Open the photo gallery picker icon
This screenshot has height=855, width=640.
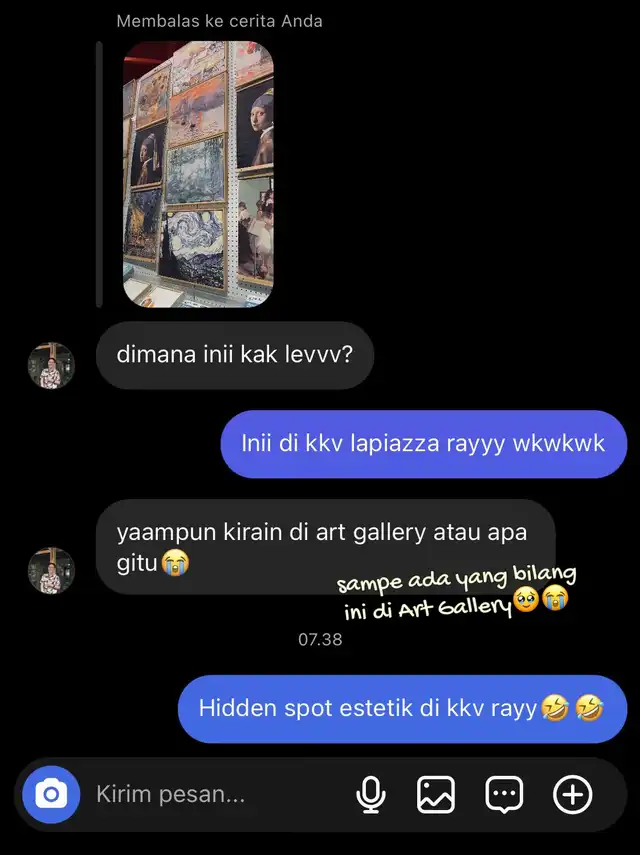[436, 795]
